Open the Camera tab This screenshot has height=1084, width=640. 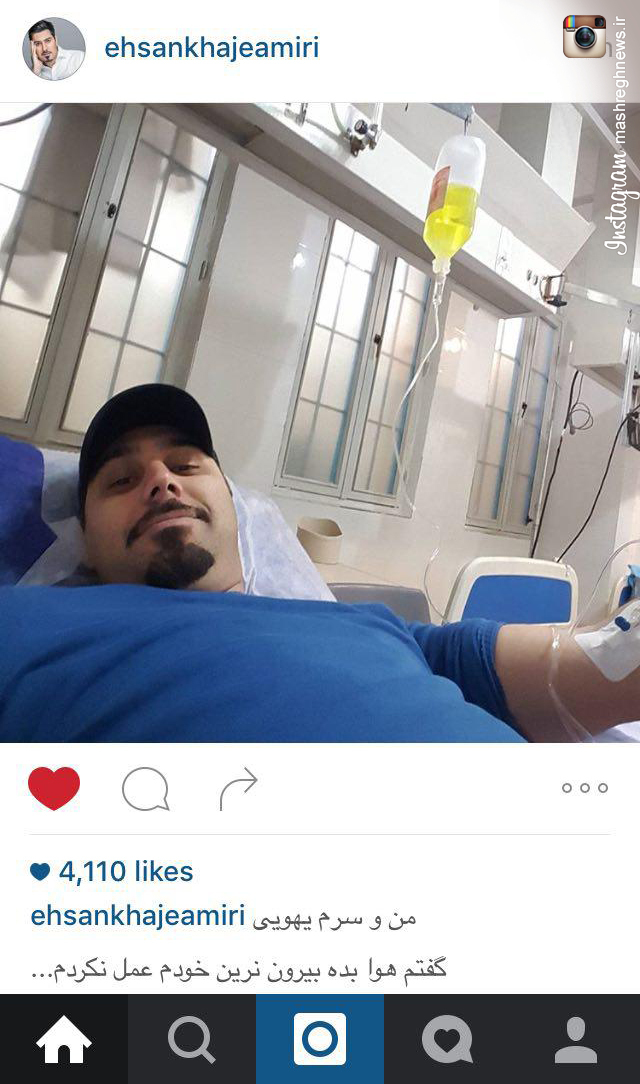click(320, 1040)
